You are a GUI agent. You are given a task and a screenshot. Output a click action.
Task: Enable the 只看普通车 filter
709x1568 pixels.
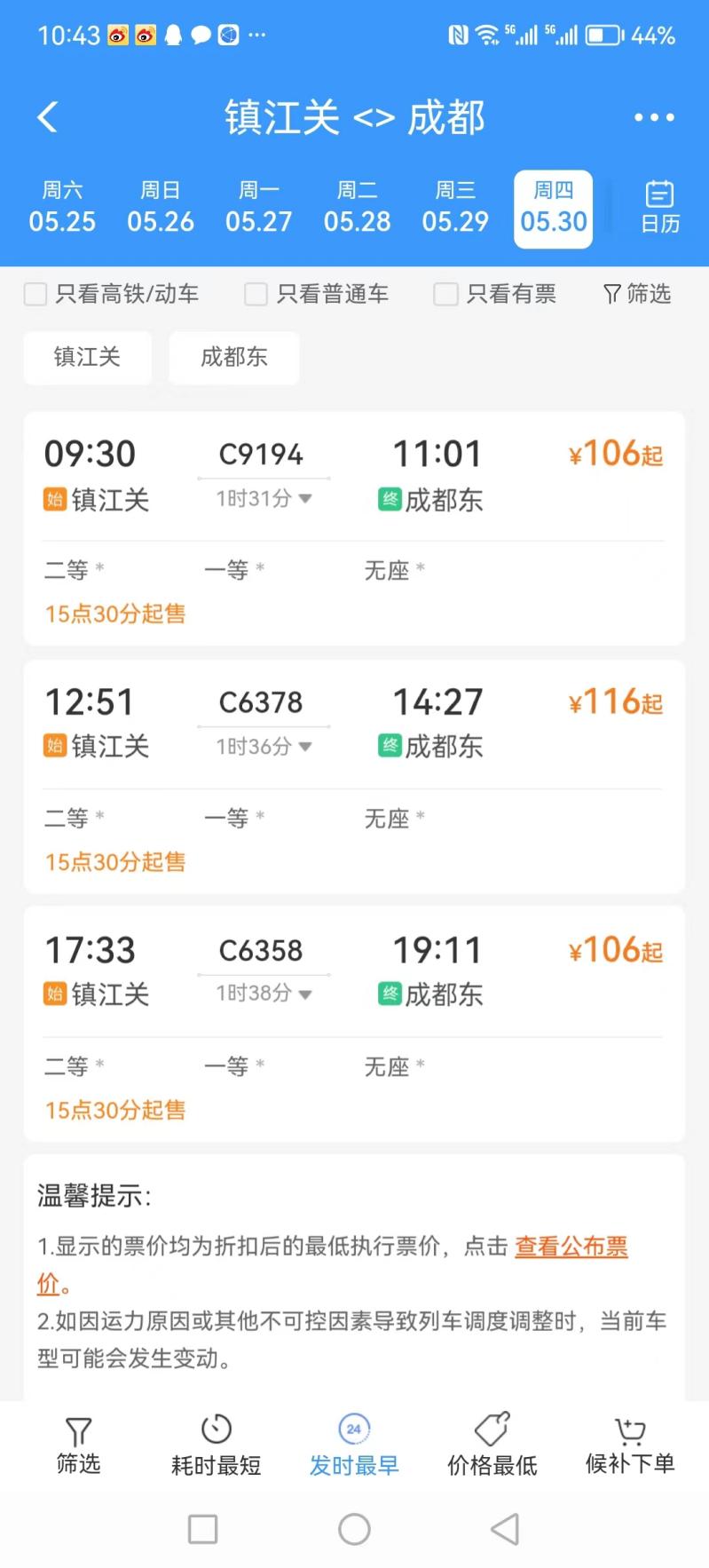[x=317, y=294]
